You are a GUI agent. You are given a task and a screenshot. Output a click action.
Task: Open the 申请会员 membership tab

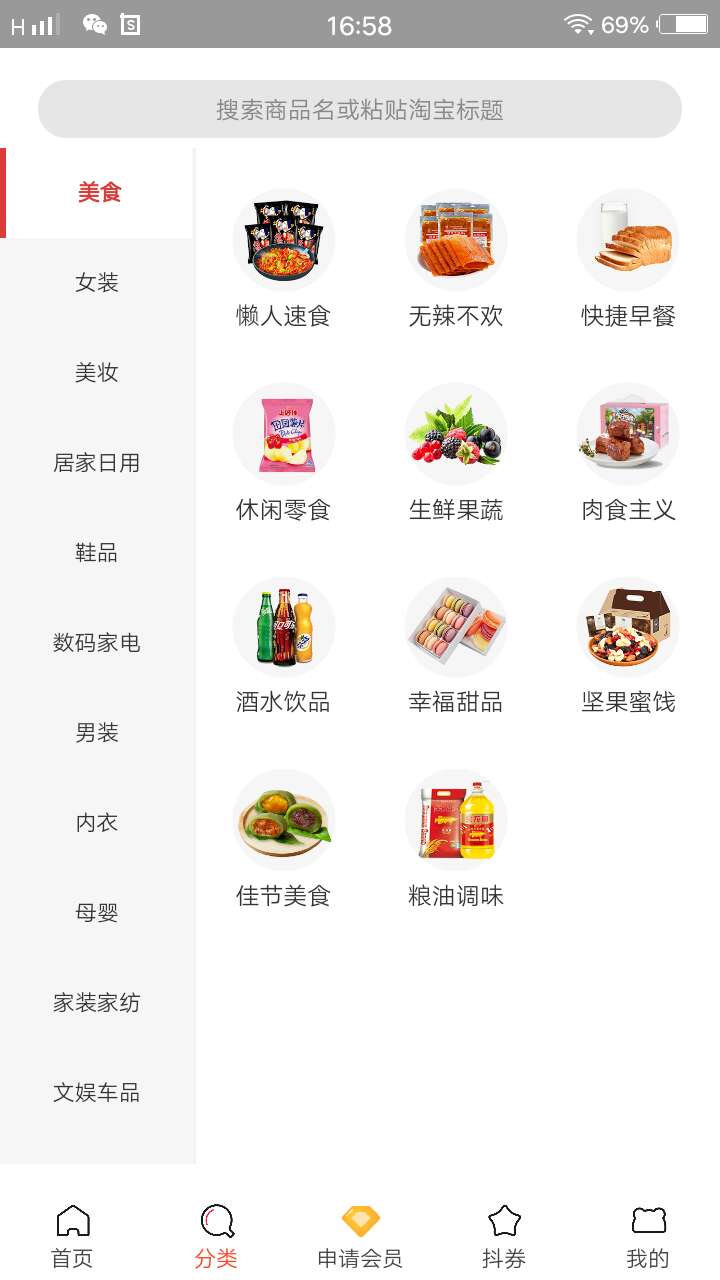[360, 1236]
